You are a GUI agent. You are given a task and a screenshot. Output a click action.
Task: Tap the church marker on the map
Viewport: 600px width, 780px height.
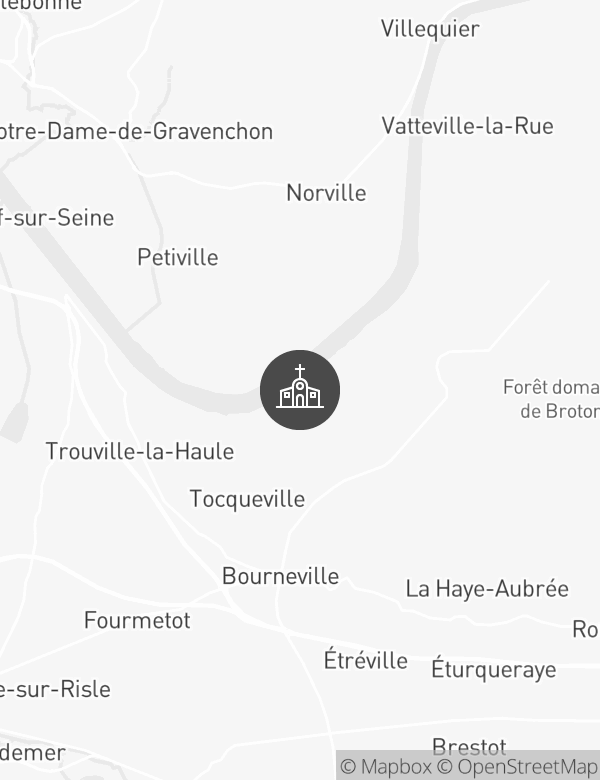[300, 390]
